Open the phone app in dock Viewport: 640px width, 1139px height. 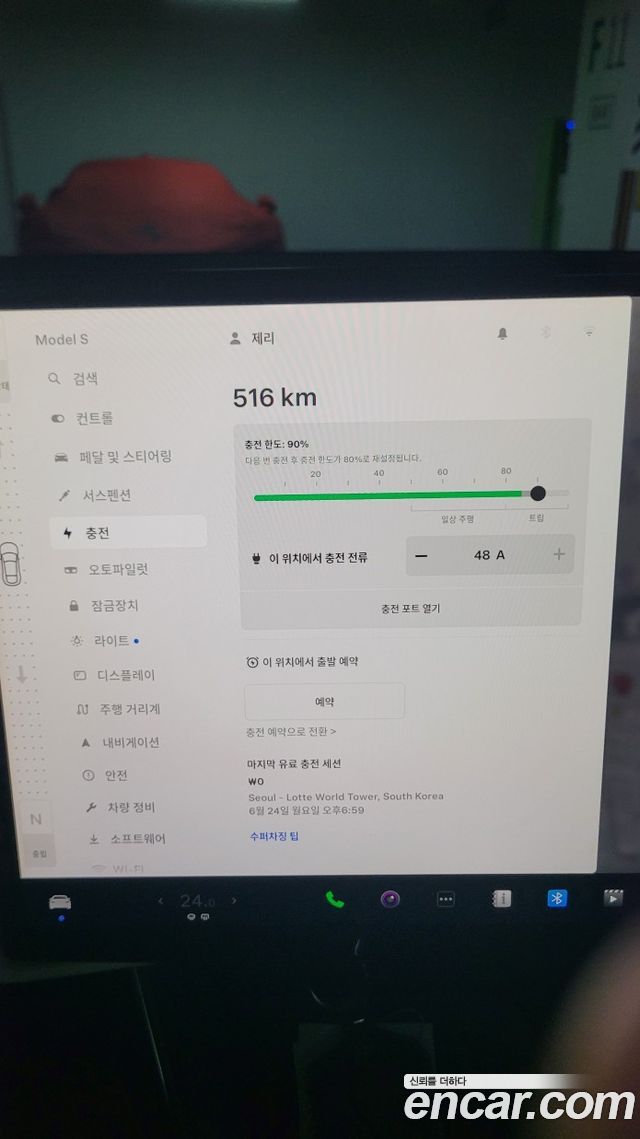(x=334, y=899)
